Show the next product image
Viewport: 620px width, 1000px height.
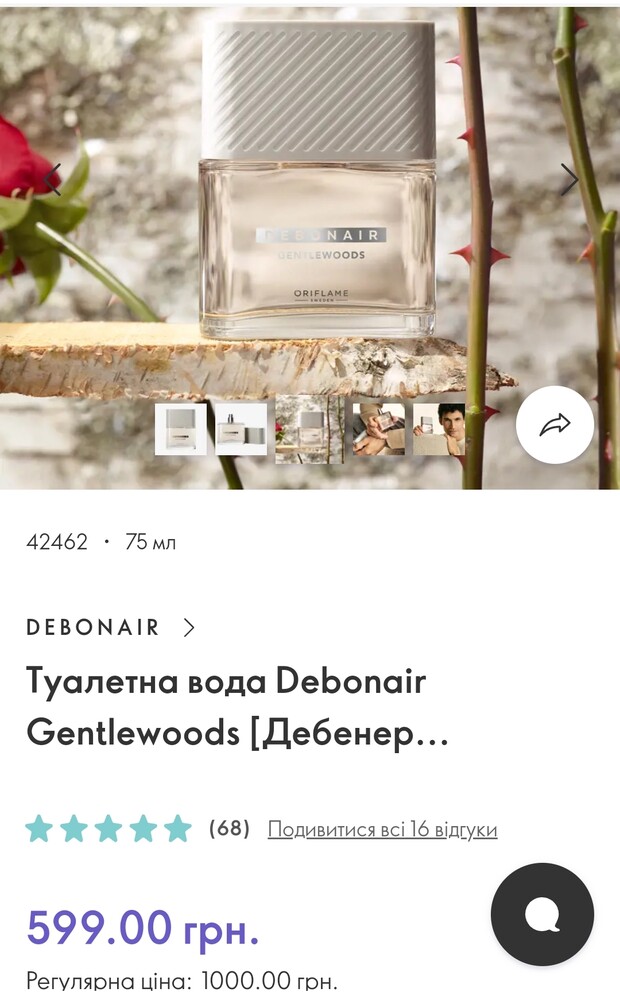pos(569,180)
